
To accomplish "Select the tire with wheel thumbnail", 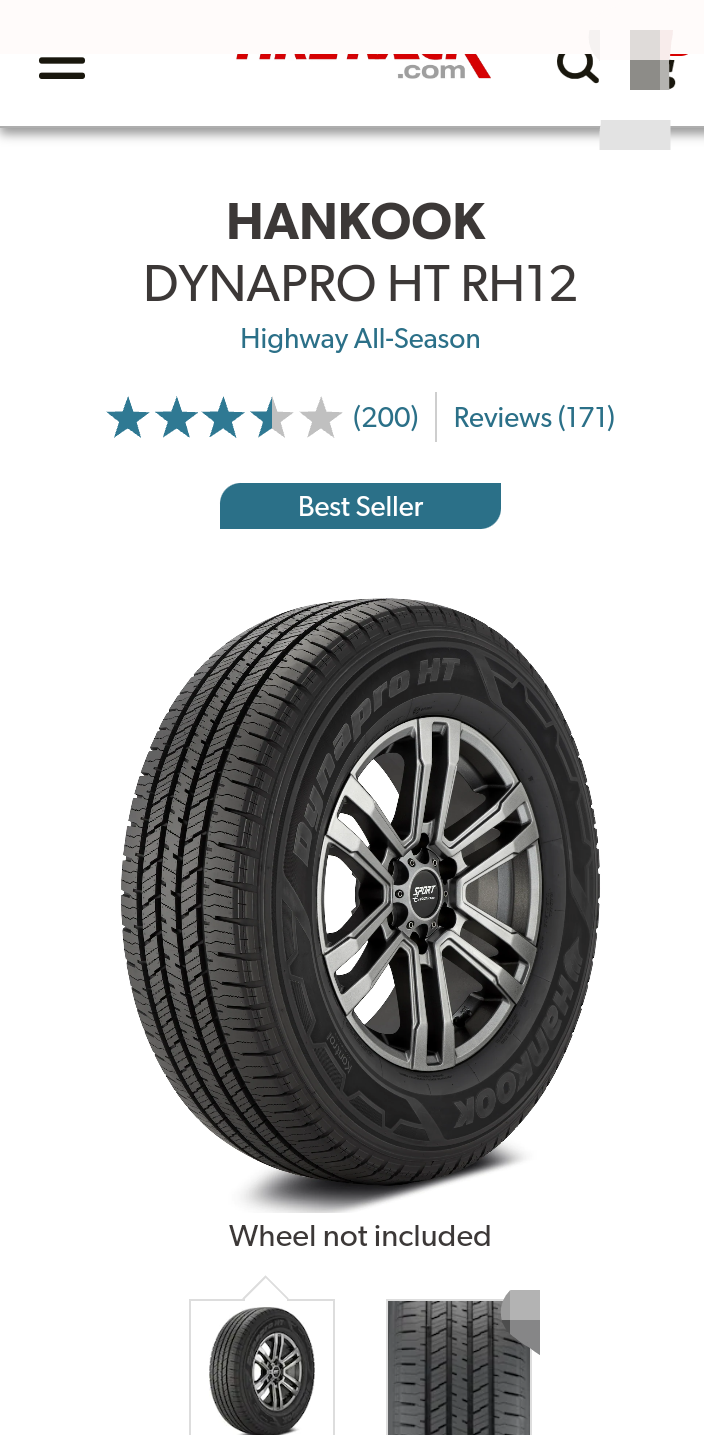I will 262,1368.
